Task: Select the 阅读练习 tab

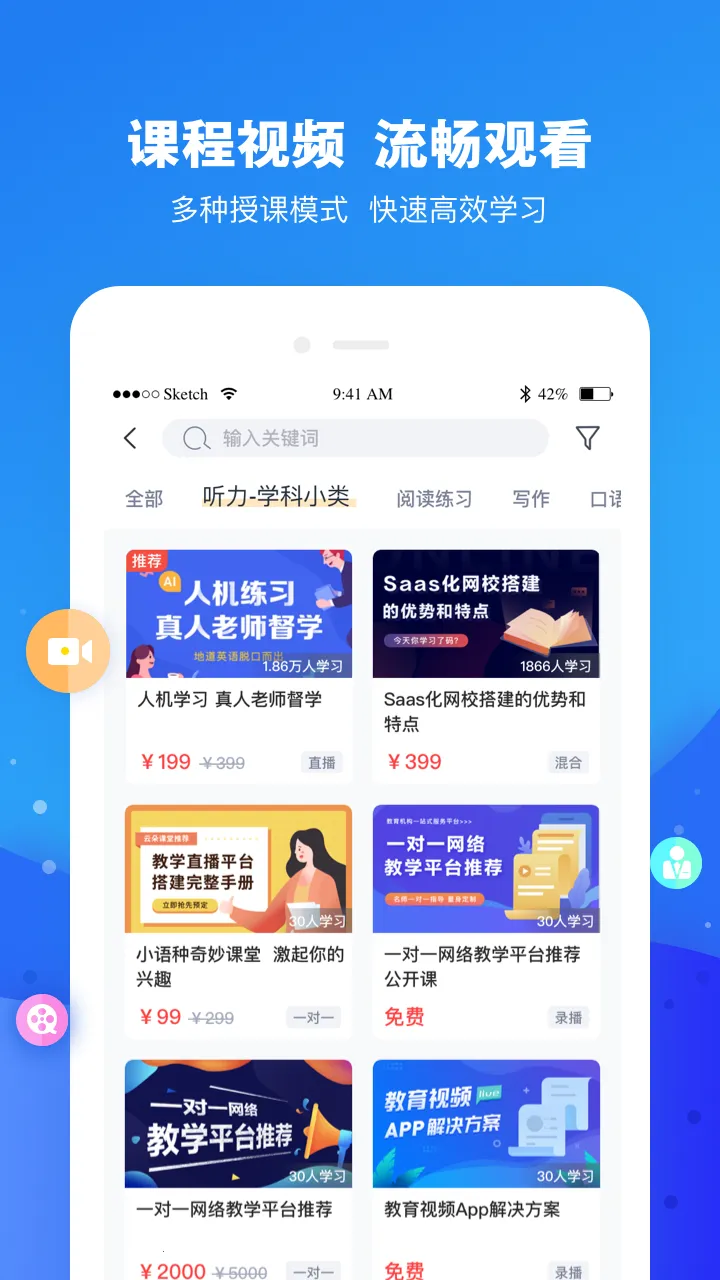Action: tap(433, 498)
